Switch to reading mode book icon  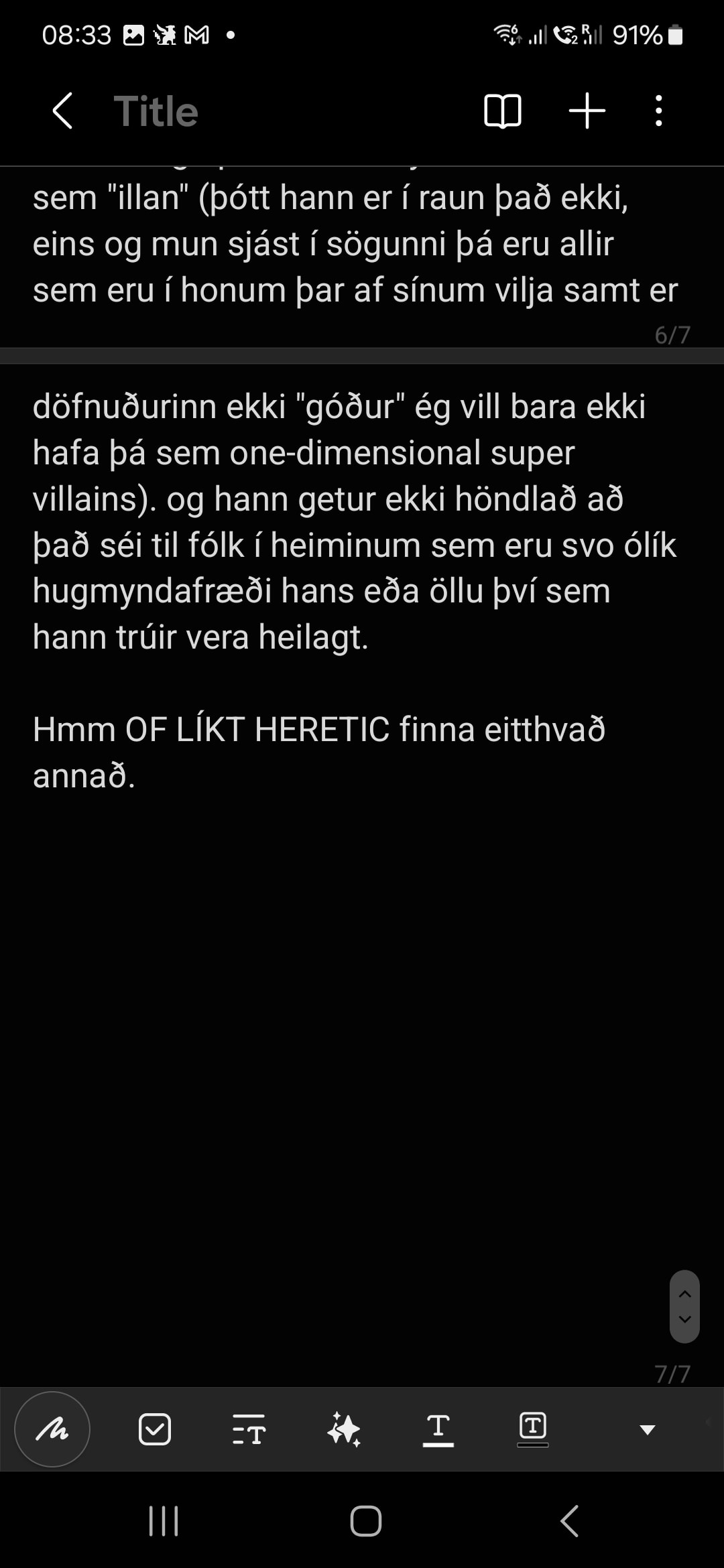coord(502,111)
